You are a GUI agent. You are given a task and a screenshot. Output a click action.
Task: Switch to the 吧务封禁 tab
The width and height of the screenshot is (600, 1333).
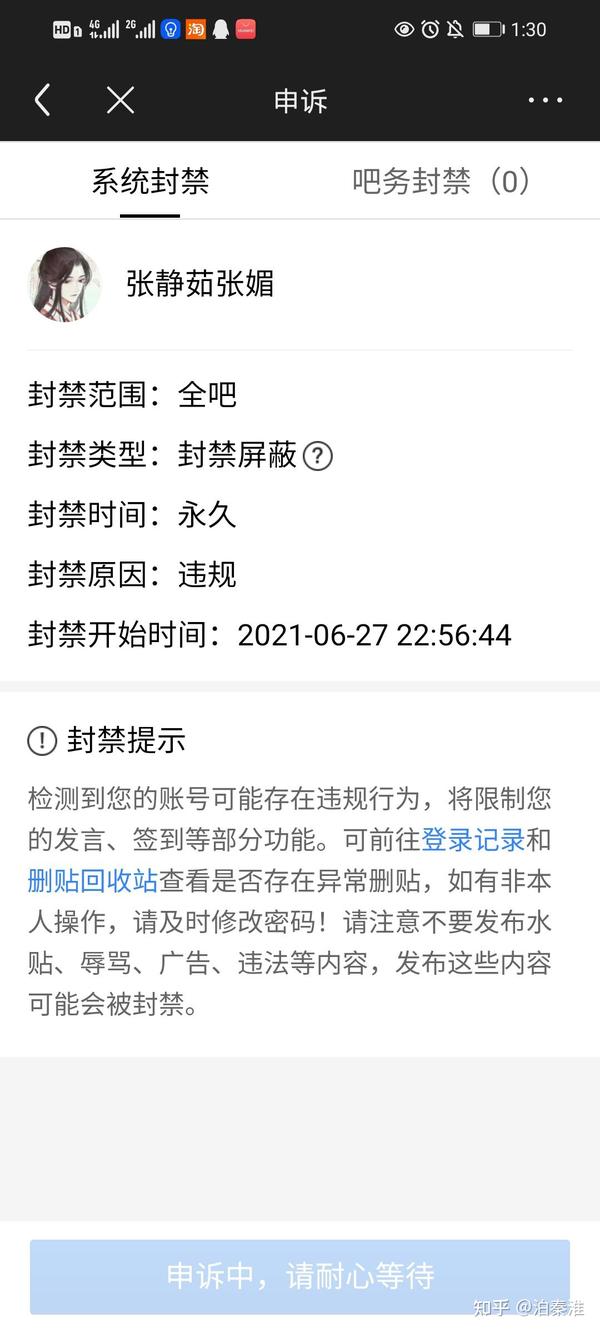[x=440, y=181]
